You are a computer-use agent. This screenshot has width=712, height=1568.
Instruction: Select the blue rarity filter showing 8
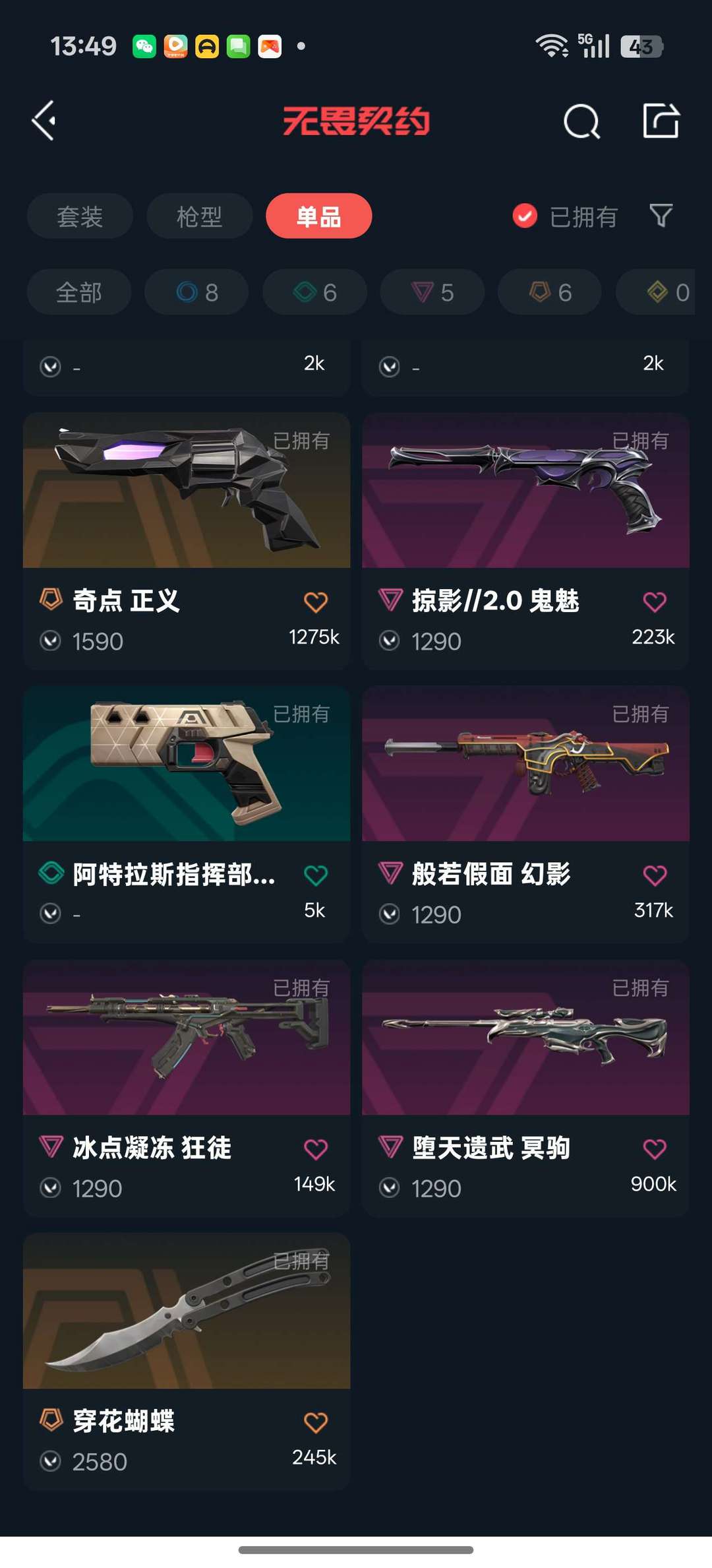pyautogui.click(x=196, y=292)
